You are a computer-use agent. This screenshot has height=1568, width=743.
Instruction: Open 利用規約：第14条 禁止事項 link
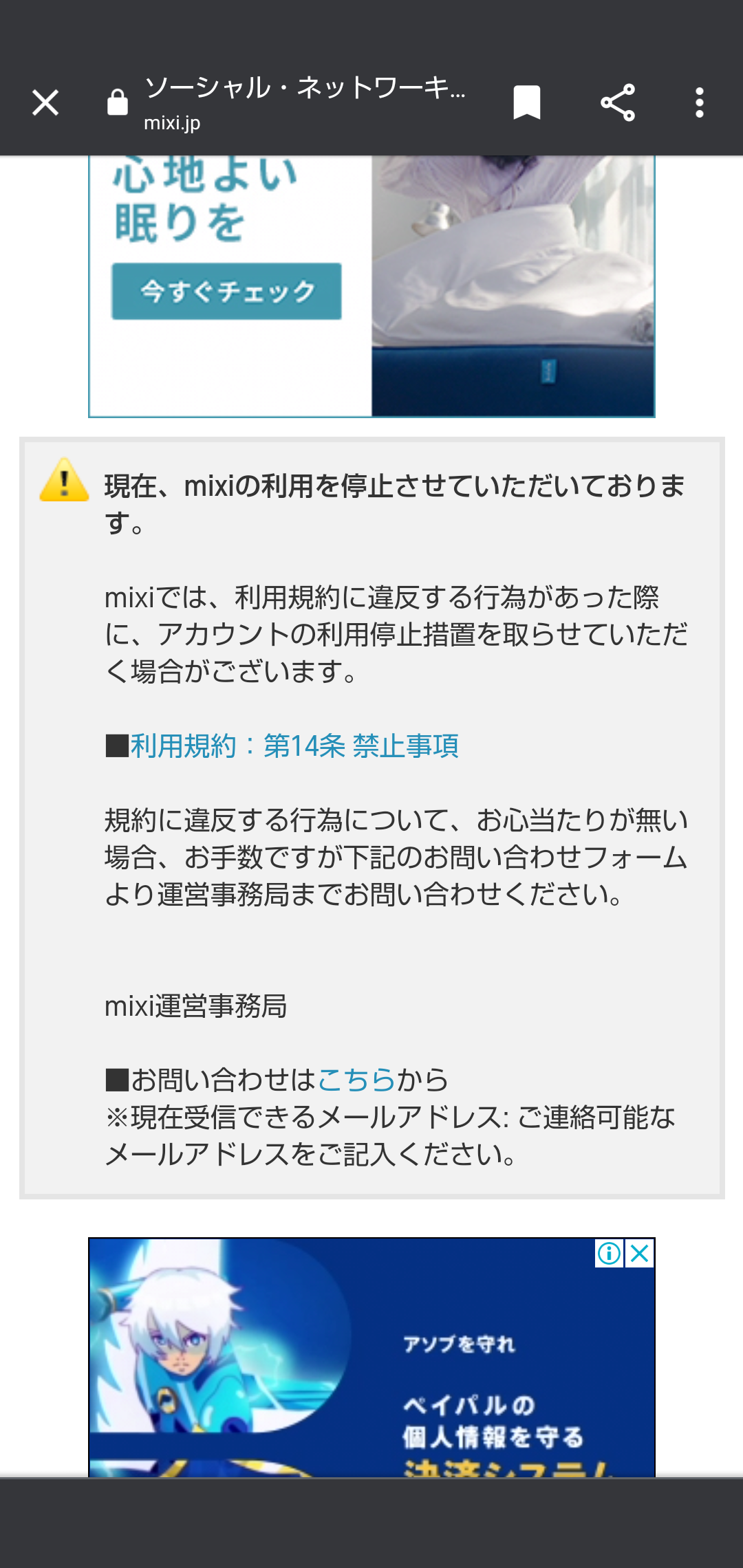[294, 745]
